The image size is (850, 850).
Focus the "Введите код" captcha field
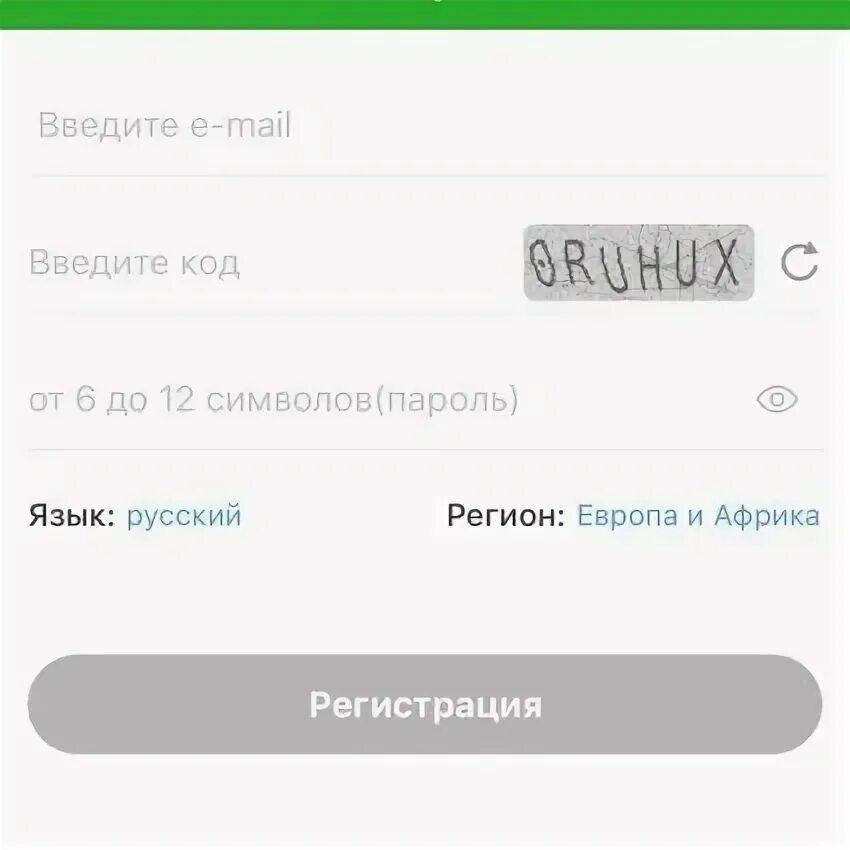(271, 262)
